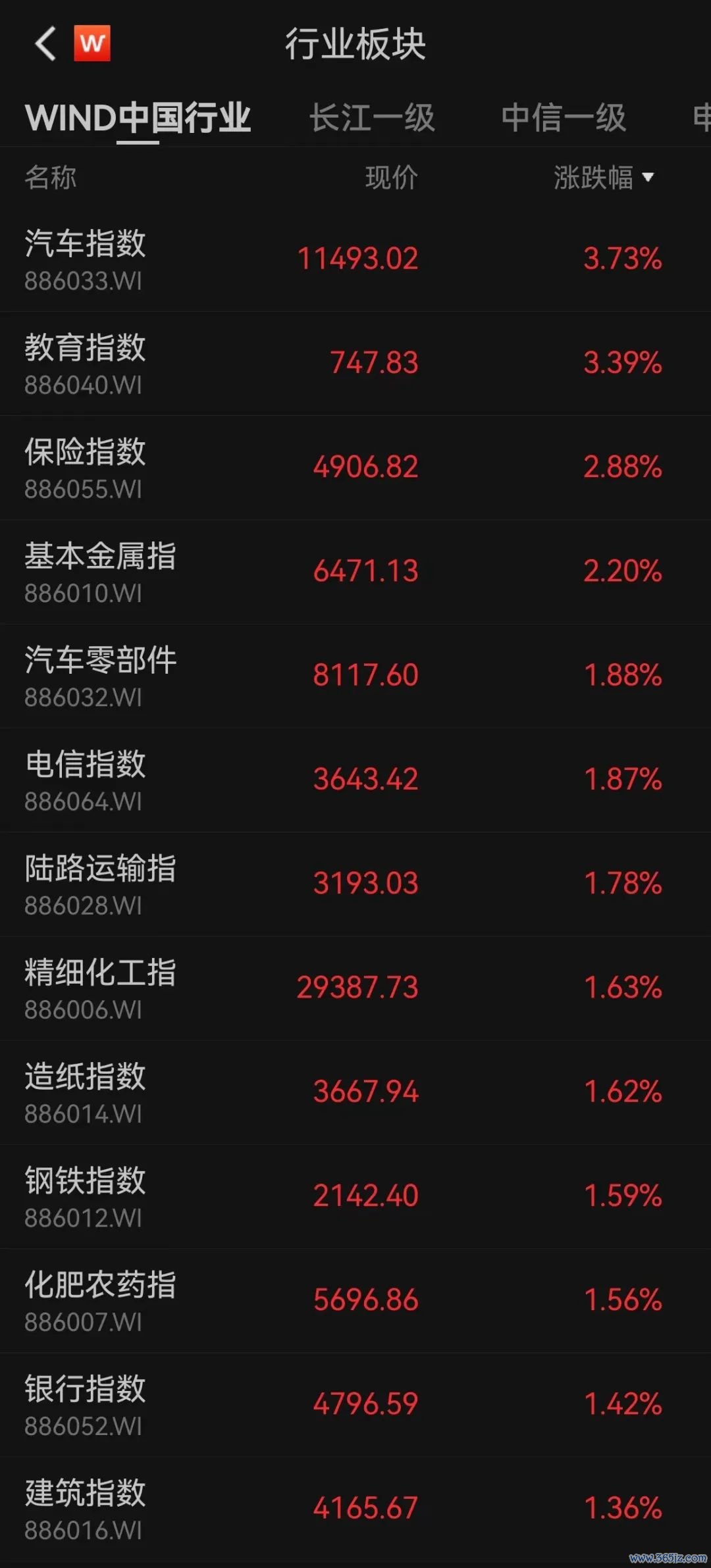711x1568 pixels.
Task: Select the WIND中国行业 tab
Action: 138,118
